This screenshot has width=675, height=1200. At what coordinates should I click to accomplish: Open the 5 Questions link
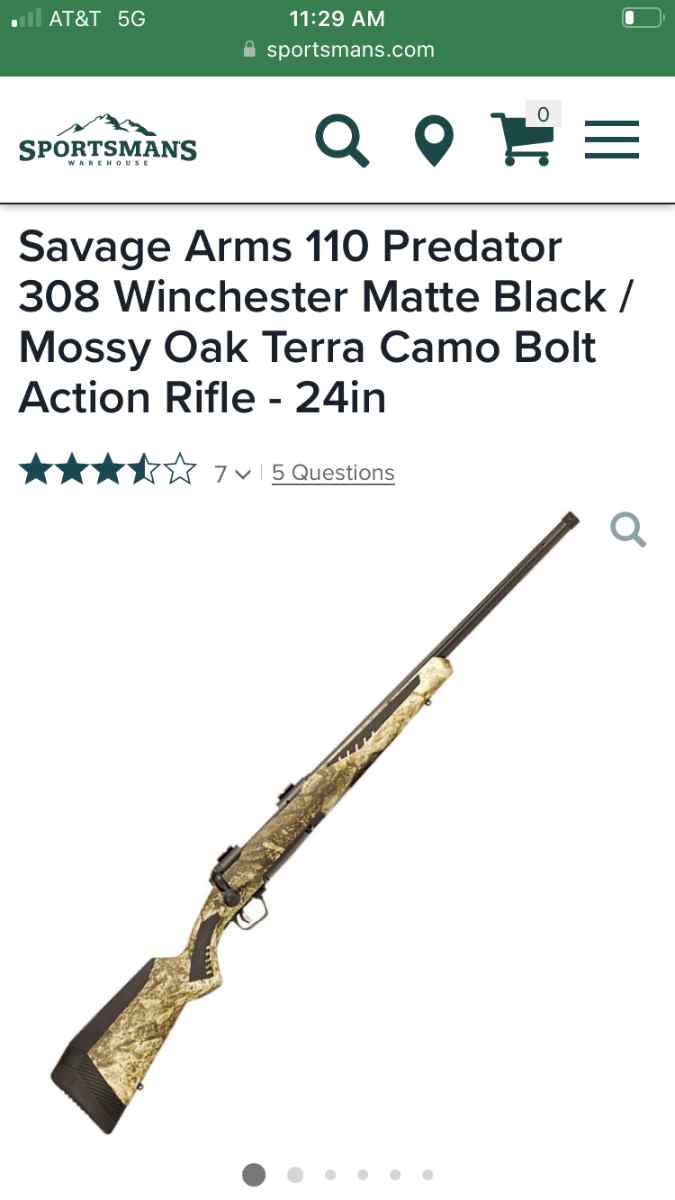pyautogui.click(x=333, y=473)
